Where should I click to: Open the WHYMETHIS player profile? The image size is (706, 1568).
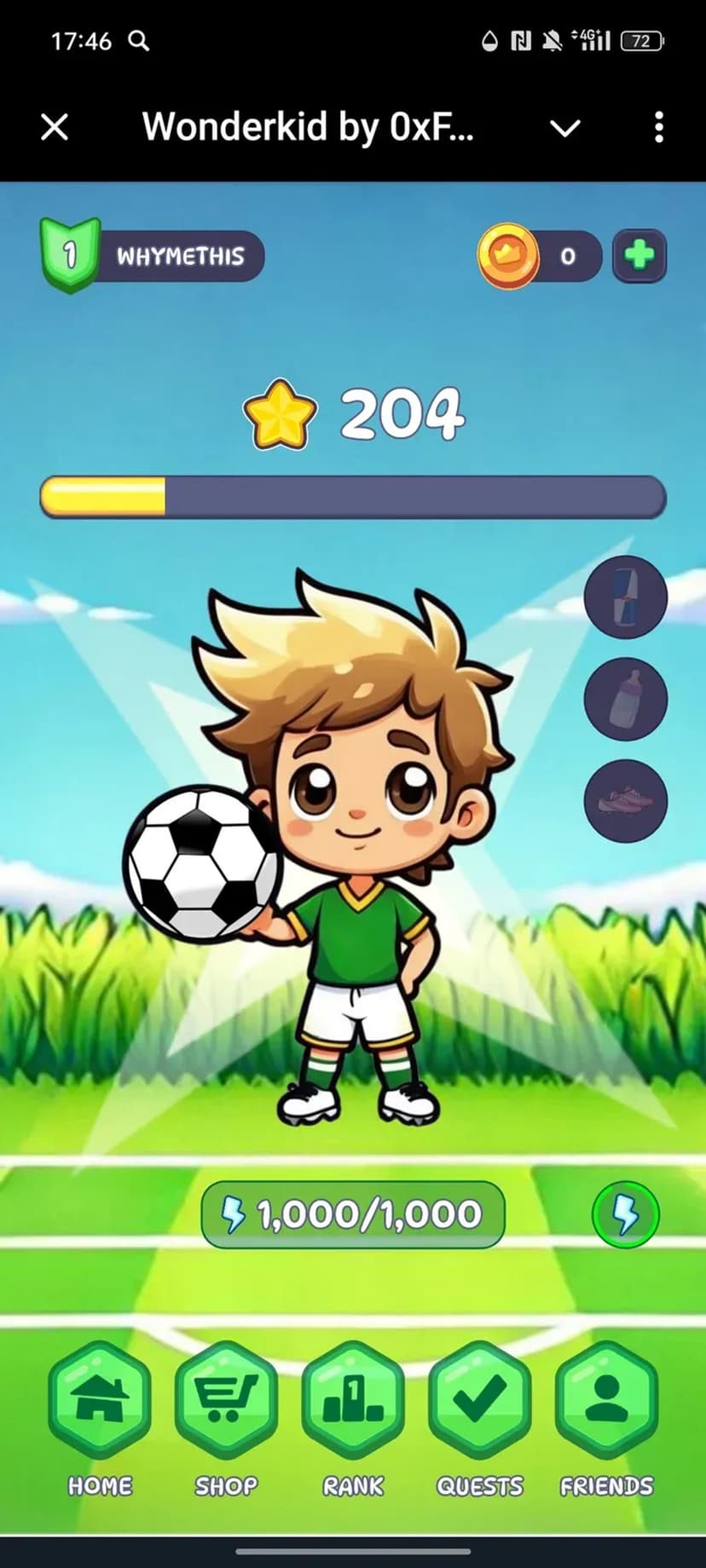[153, 256]
